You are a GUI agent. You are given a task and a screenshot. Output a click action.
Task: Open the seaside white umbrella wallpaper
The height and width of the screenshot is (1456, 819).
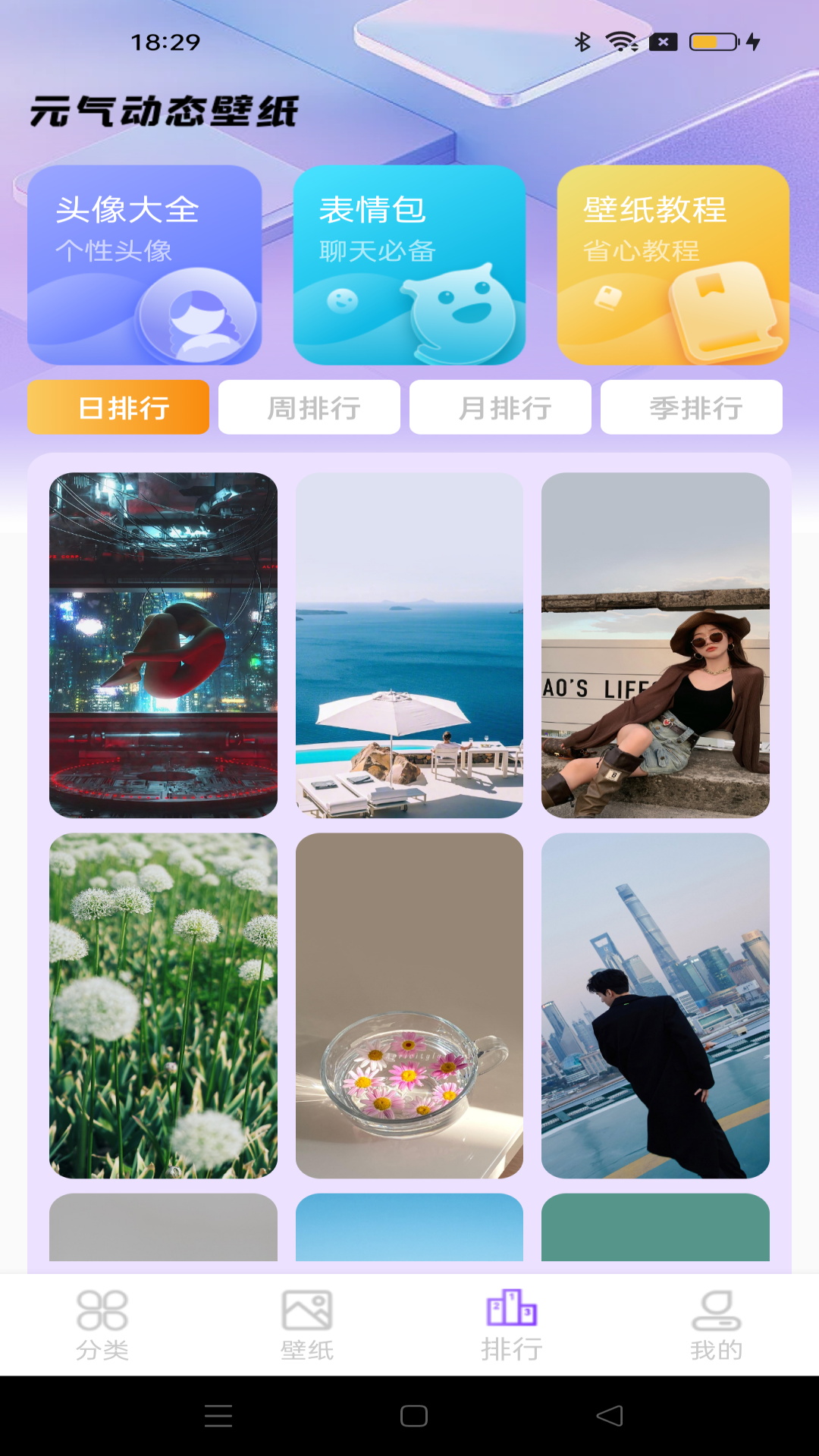[x=409, y=645]
